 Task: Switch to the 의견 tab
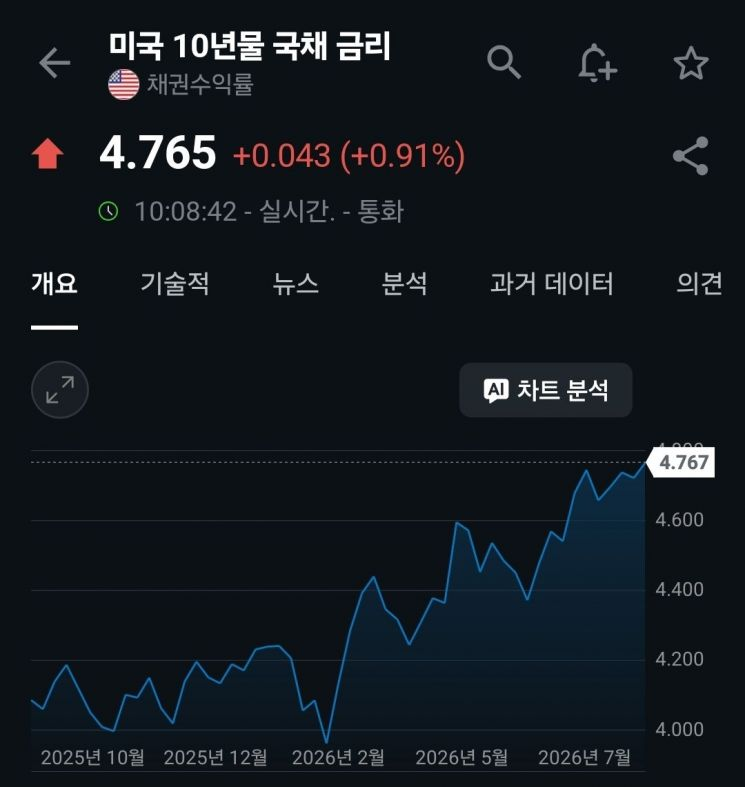click(699, 283)
